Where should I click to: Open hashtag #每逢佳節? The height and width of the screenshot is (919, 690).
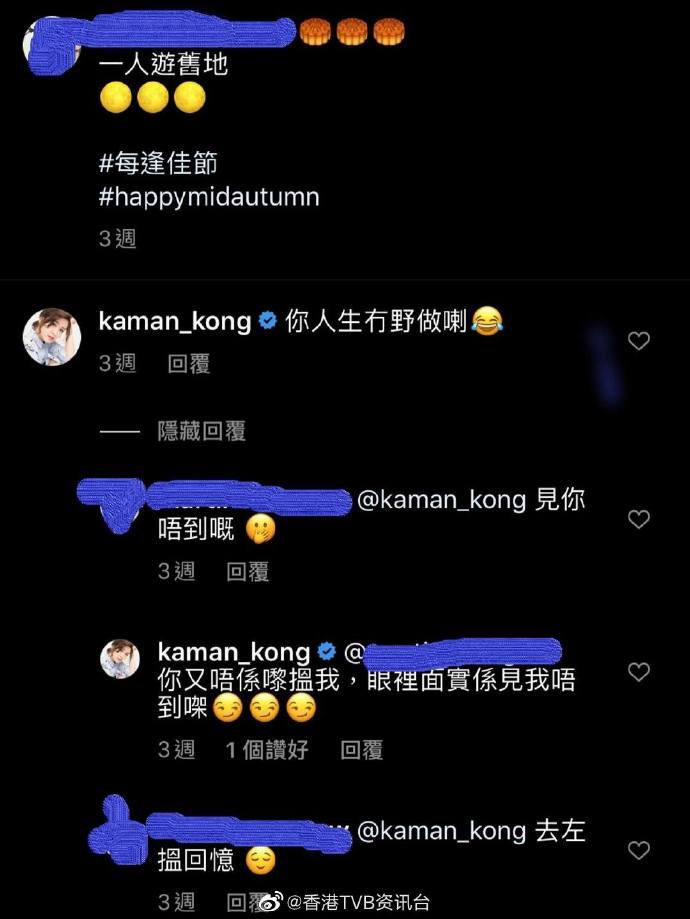(158, 162)
